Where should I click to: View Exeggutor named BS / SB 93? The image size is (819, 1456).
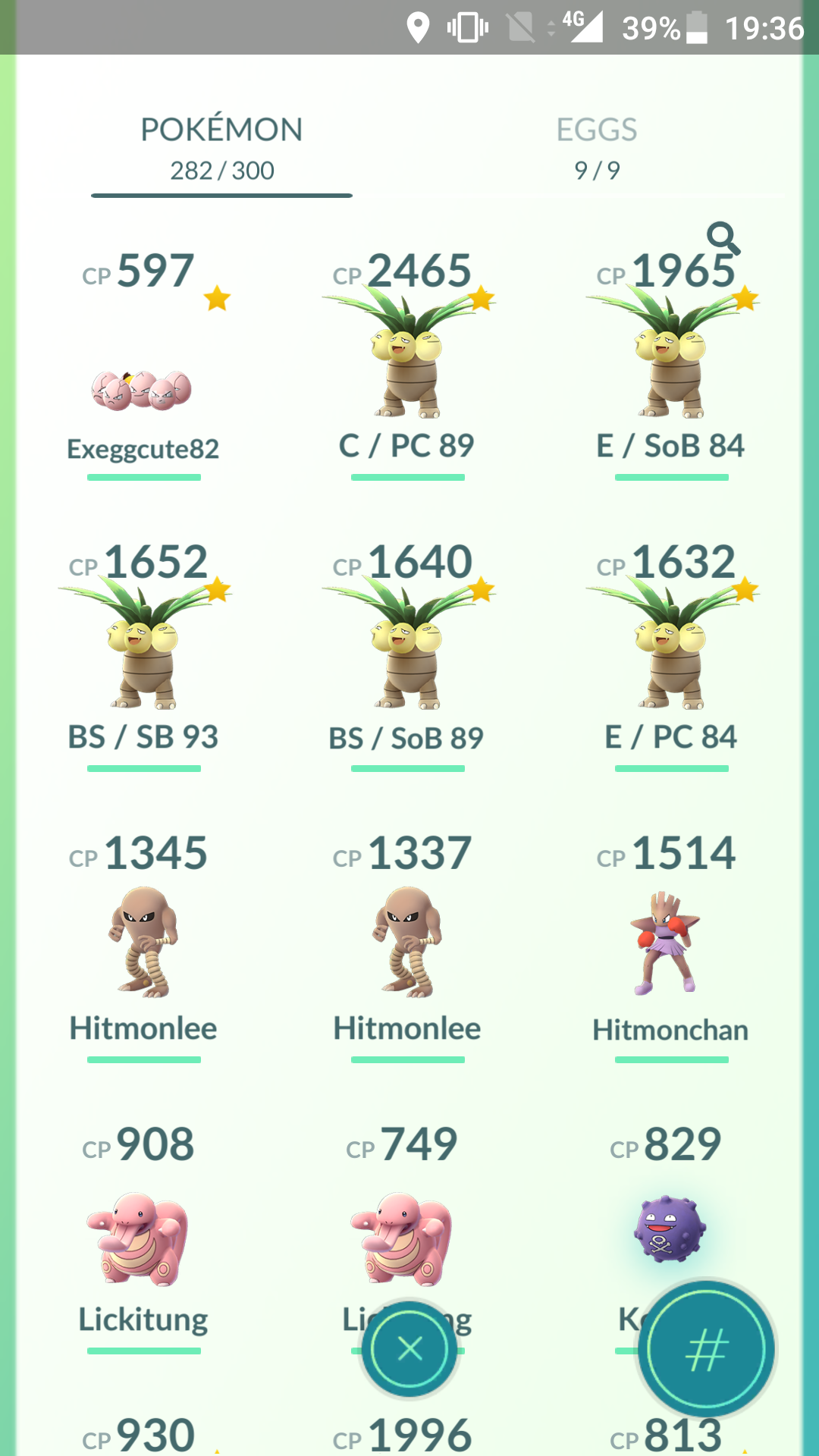[143, 655]
